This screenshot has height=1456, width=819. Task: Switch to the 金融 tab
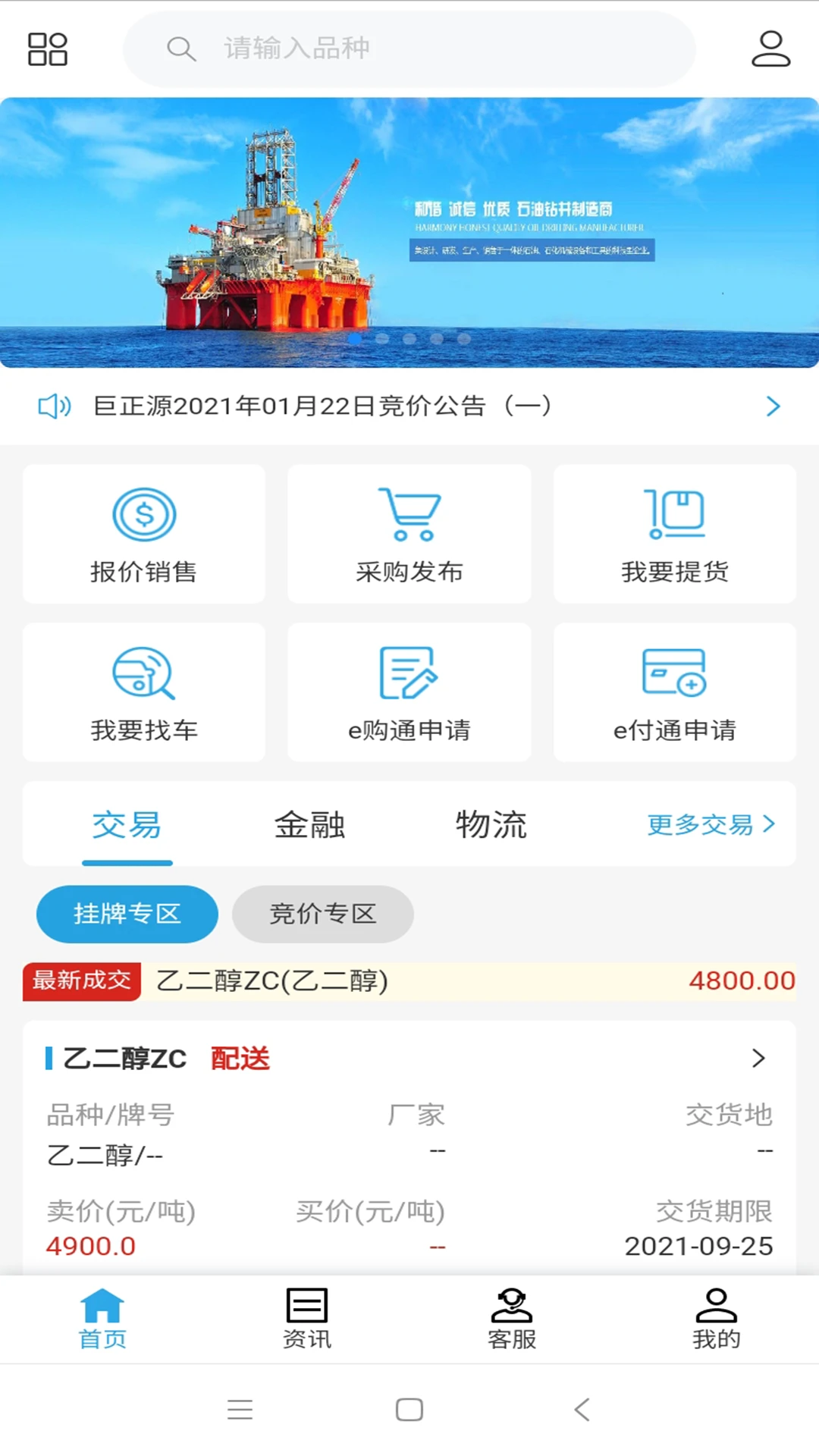[309, 826]
